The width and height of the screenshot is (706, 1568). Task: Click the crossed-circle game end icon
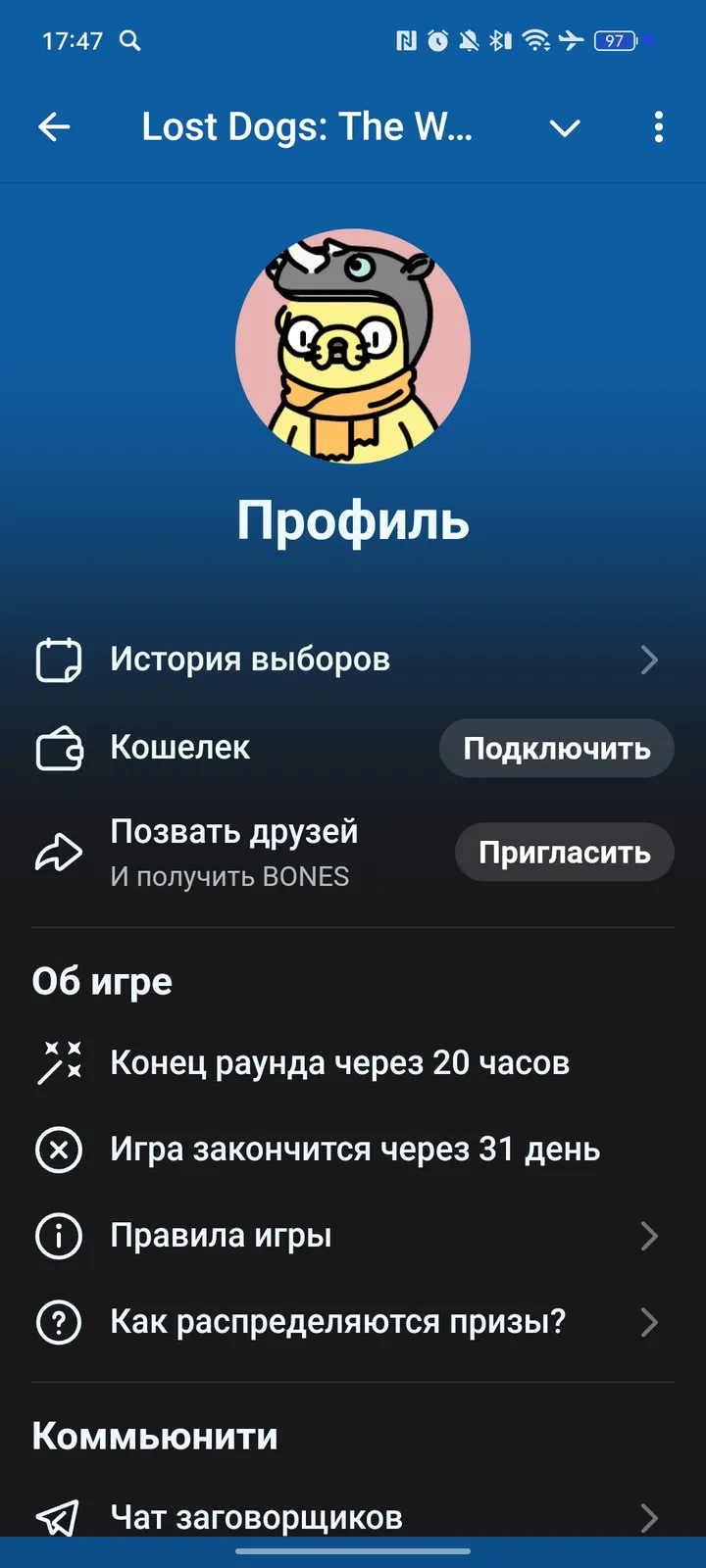pyautogui.click(x=59, y=1150)
